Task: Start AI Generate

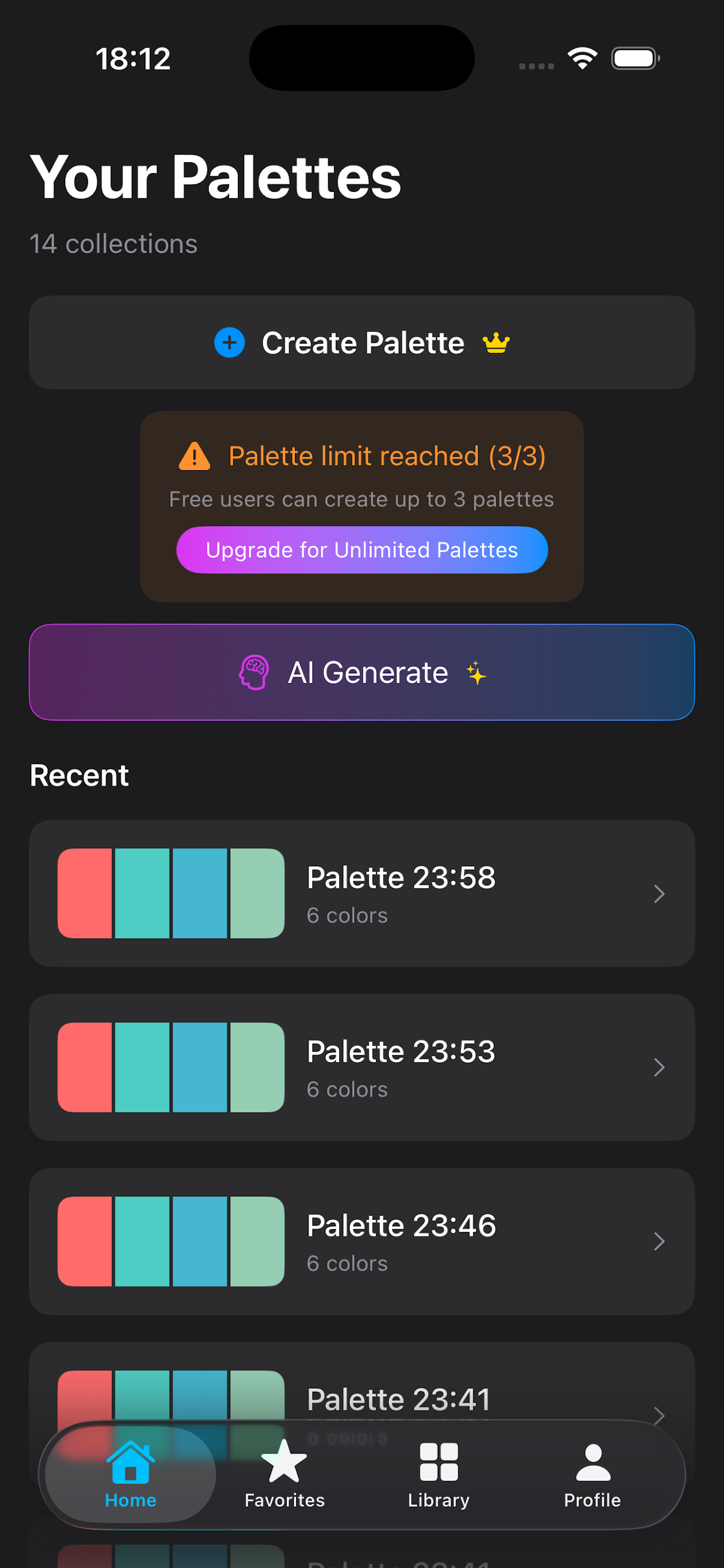Action: (x=362, y=672)
